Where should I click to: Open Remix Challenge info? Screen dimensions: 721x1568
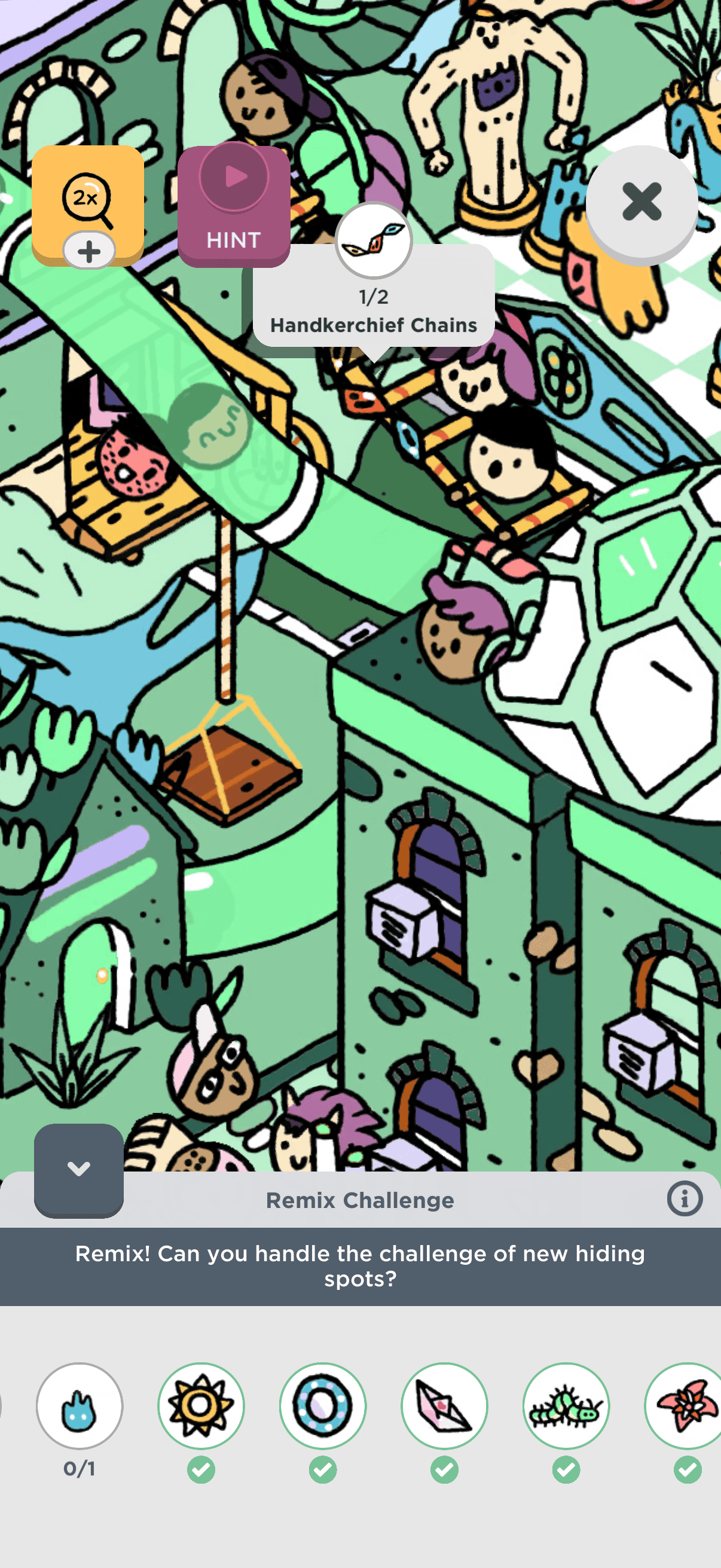[685, 1199]
